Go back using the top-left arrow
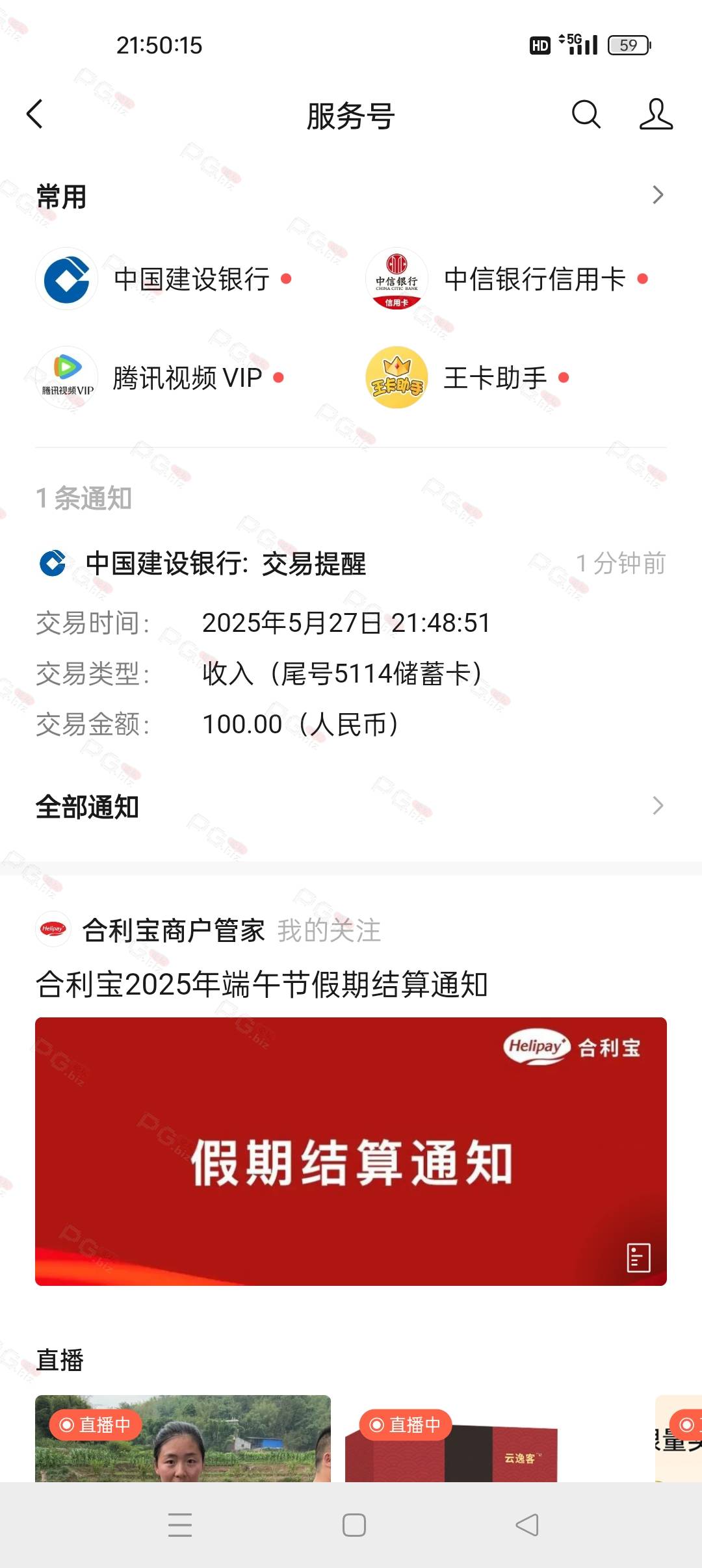 coord(35,114)
